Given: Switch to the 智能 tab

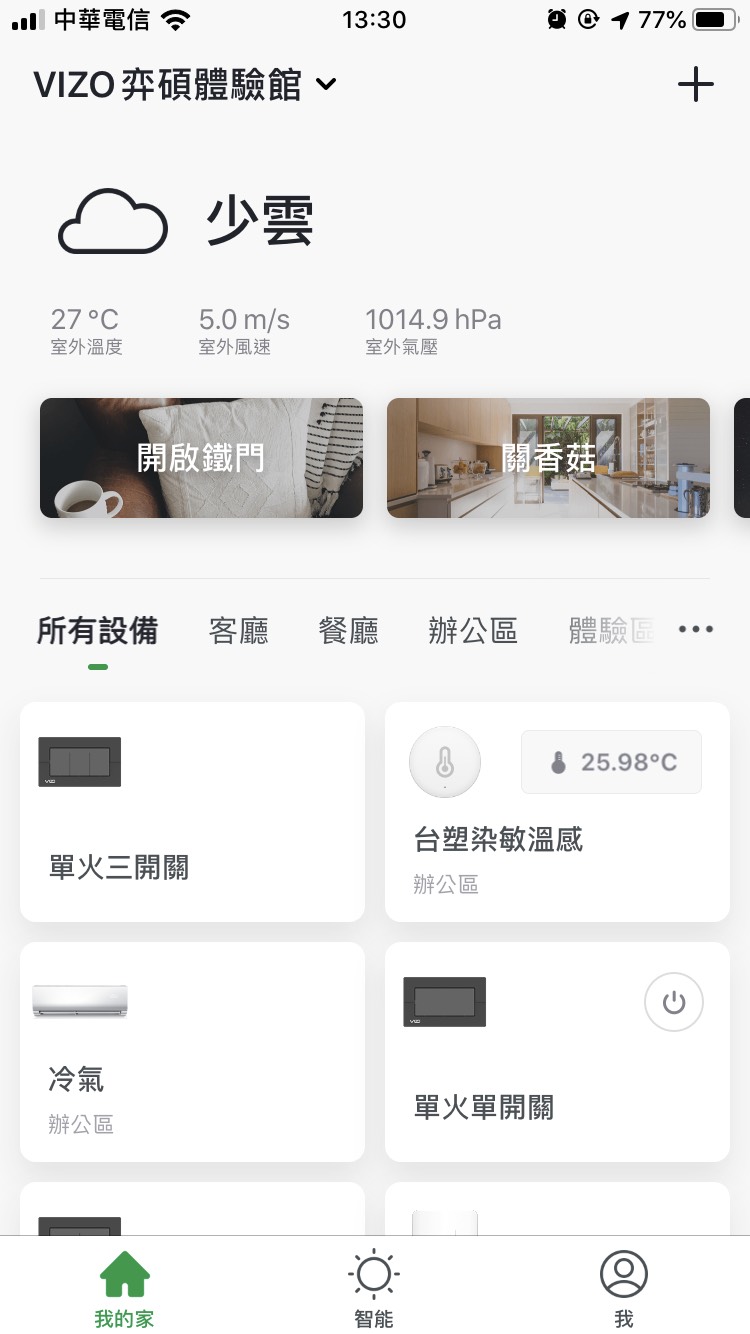Looking at the screenshot, I should point(374,1290).
